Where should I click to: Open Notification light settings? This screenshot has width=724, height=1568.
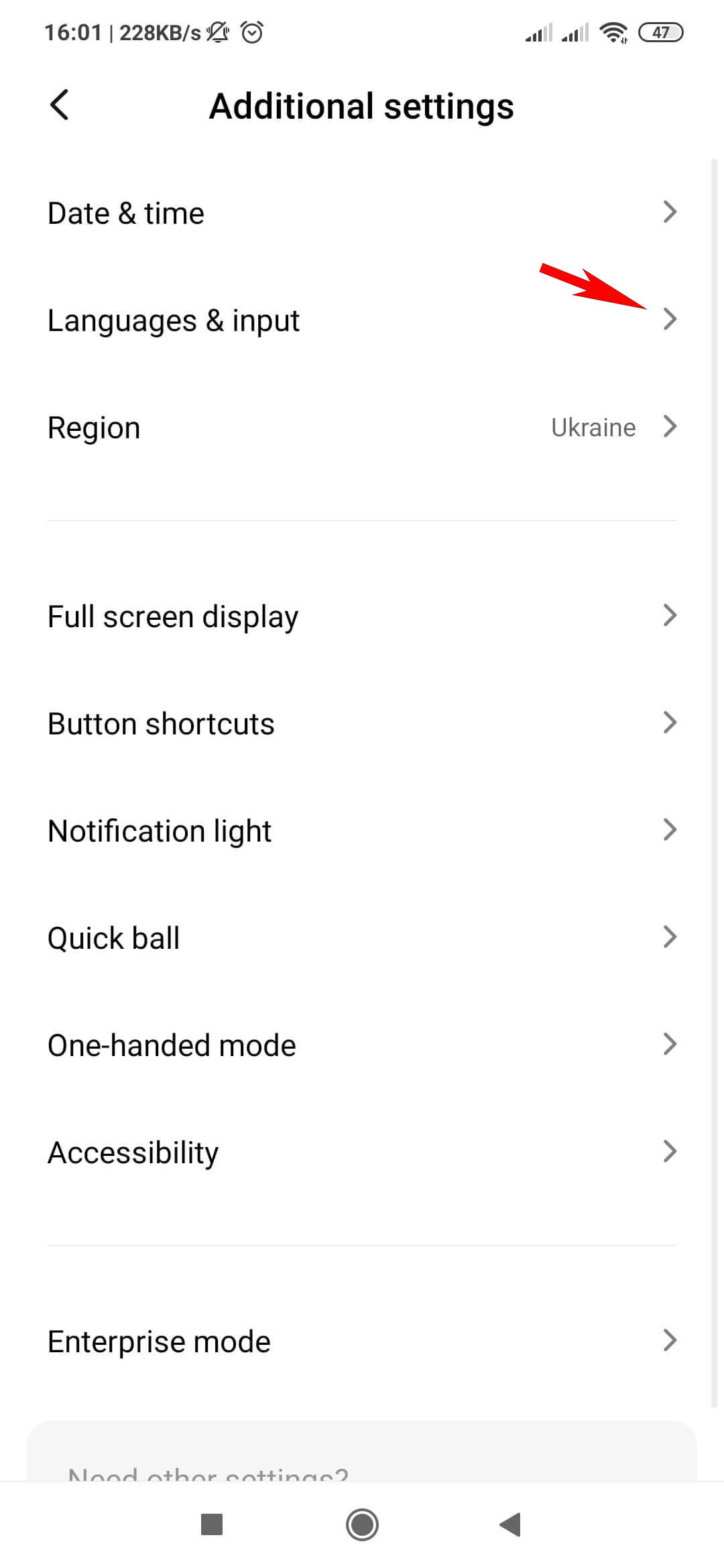pyautogui.click(x=362, y=830)
